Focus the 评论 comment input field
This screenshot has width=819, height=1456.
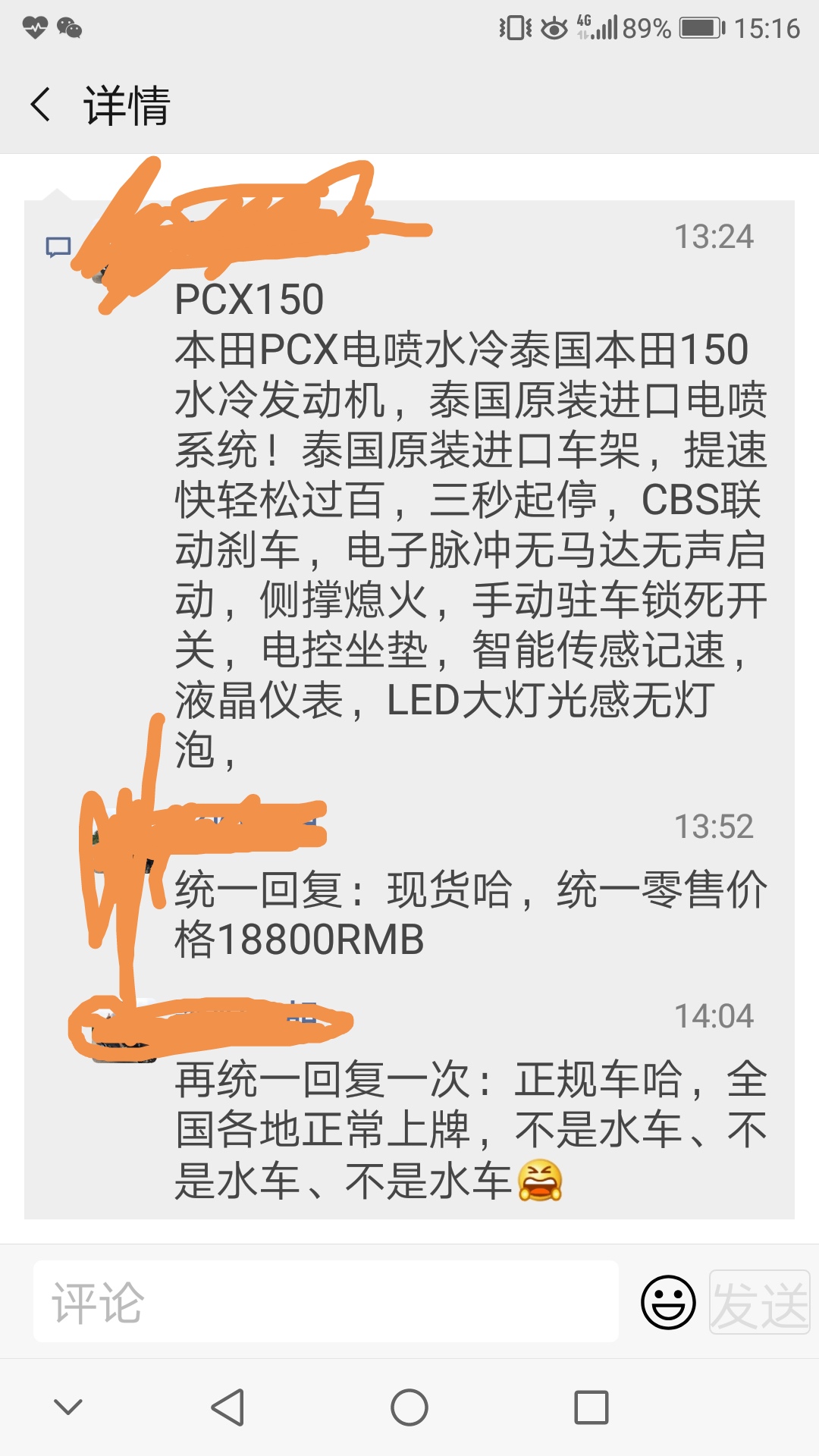(x=326, y=1301)
